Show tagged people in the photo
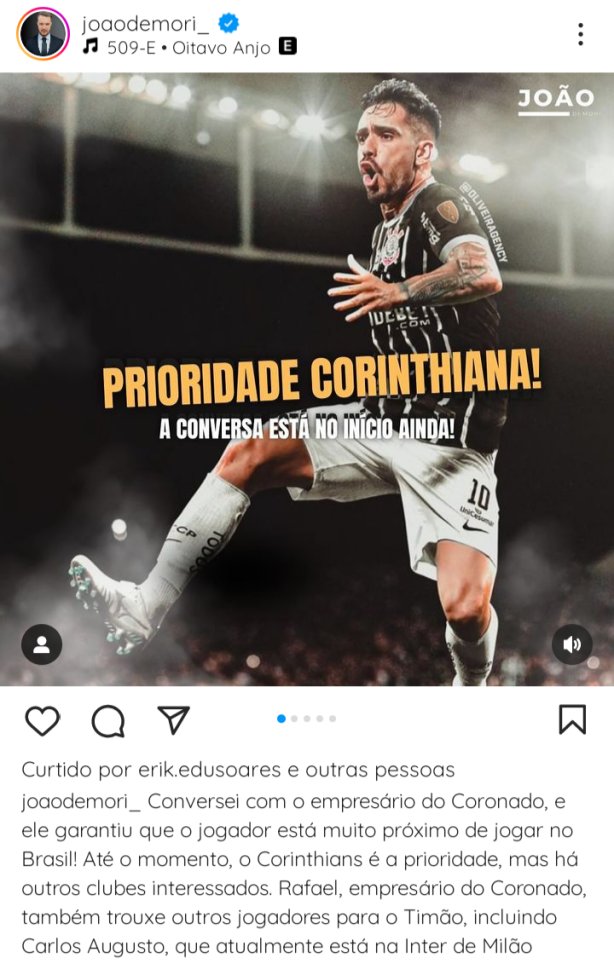This screenshot has height=970, width=614. (x=42, y=645)
